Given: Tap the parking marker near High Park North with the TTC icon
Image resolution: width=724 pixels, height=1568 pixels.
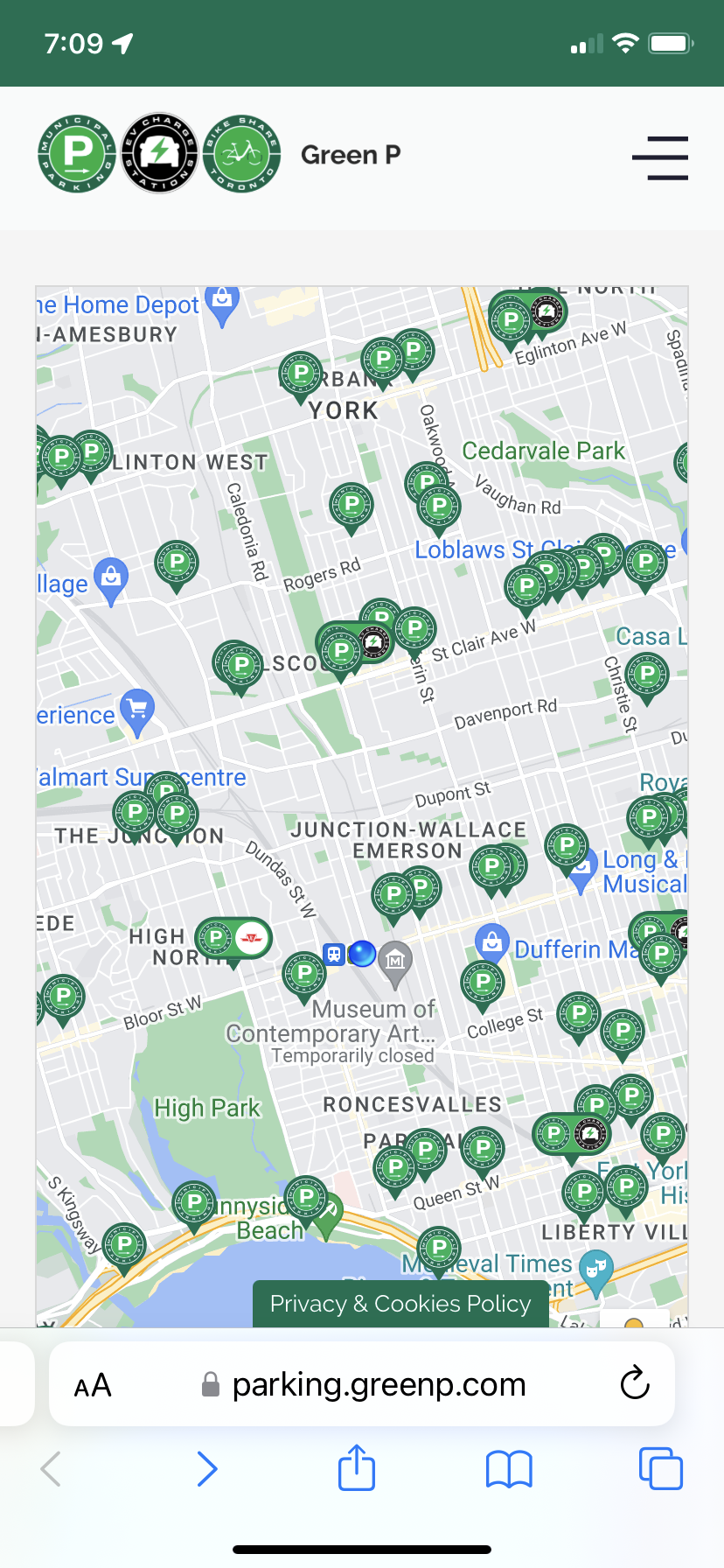Looking at the screenshot, I should coord(233,939).
